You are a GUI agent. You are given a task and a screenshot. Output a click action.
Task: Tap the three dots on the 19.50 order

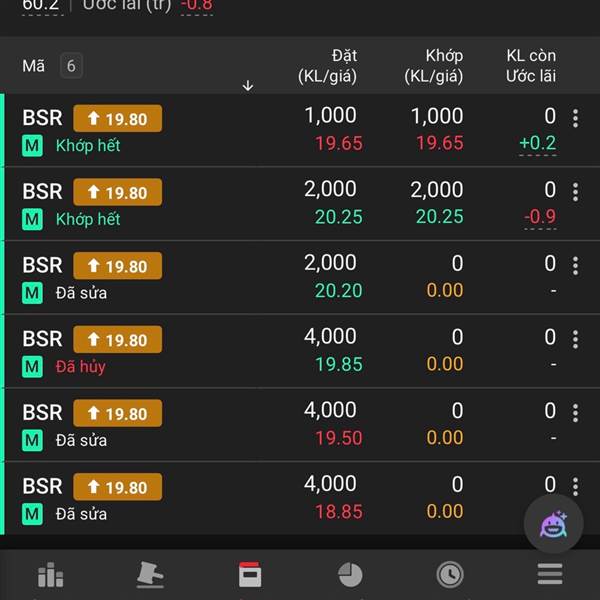(575, 413)
